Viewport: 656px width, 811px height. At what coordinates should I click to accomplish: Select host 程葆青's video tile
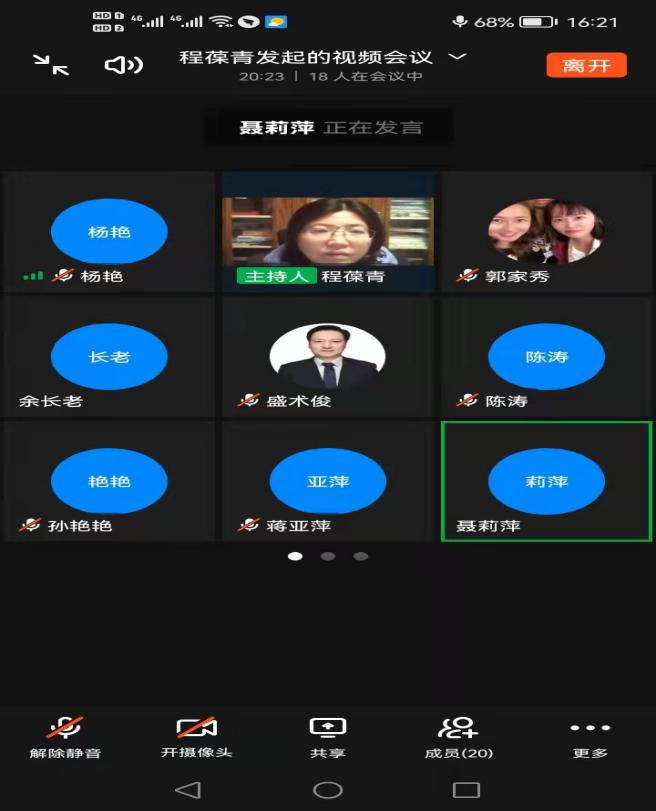(x=327, y=232)
